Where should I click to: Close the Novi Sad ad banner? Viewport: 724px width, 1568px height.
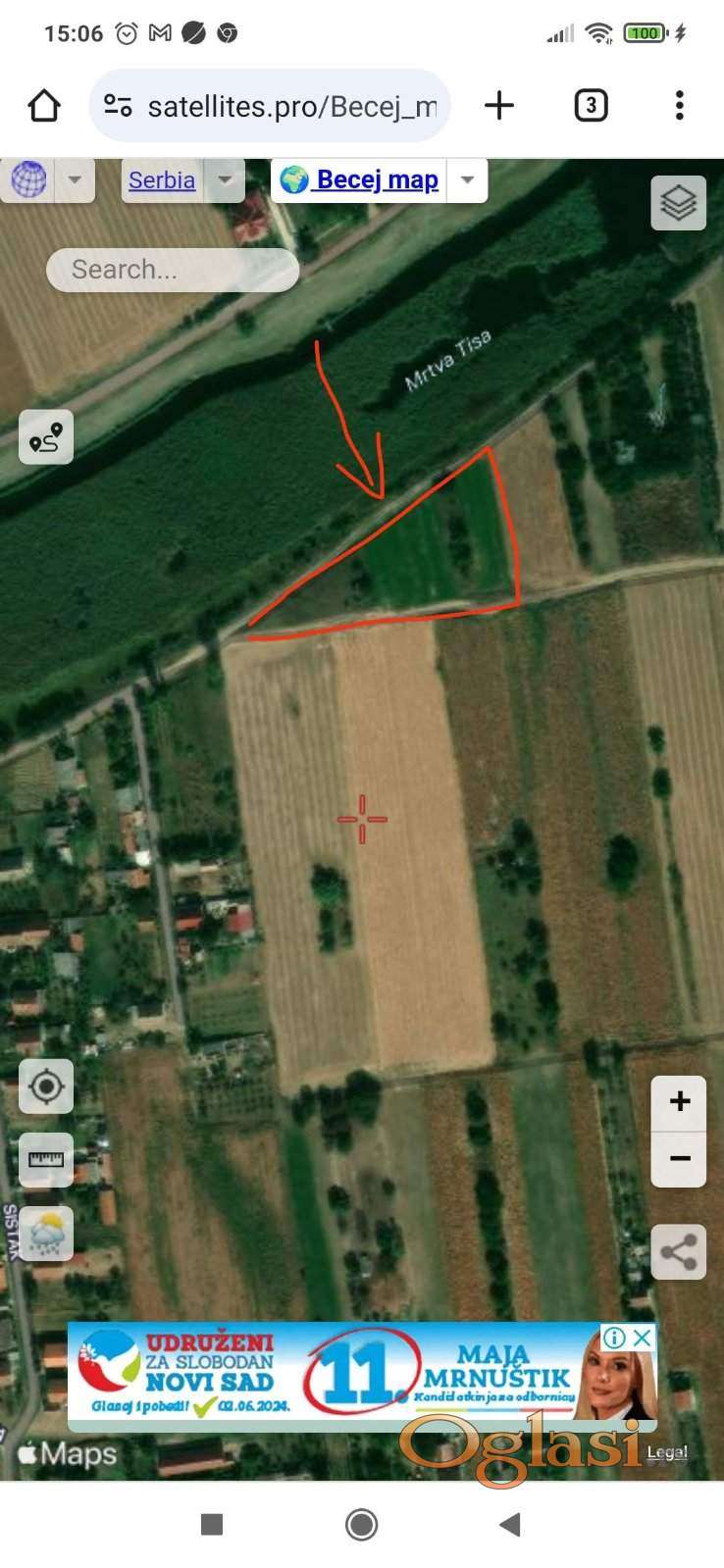pyautogui.click(x=643, y=1338)
